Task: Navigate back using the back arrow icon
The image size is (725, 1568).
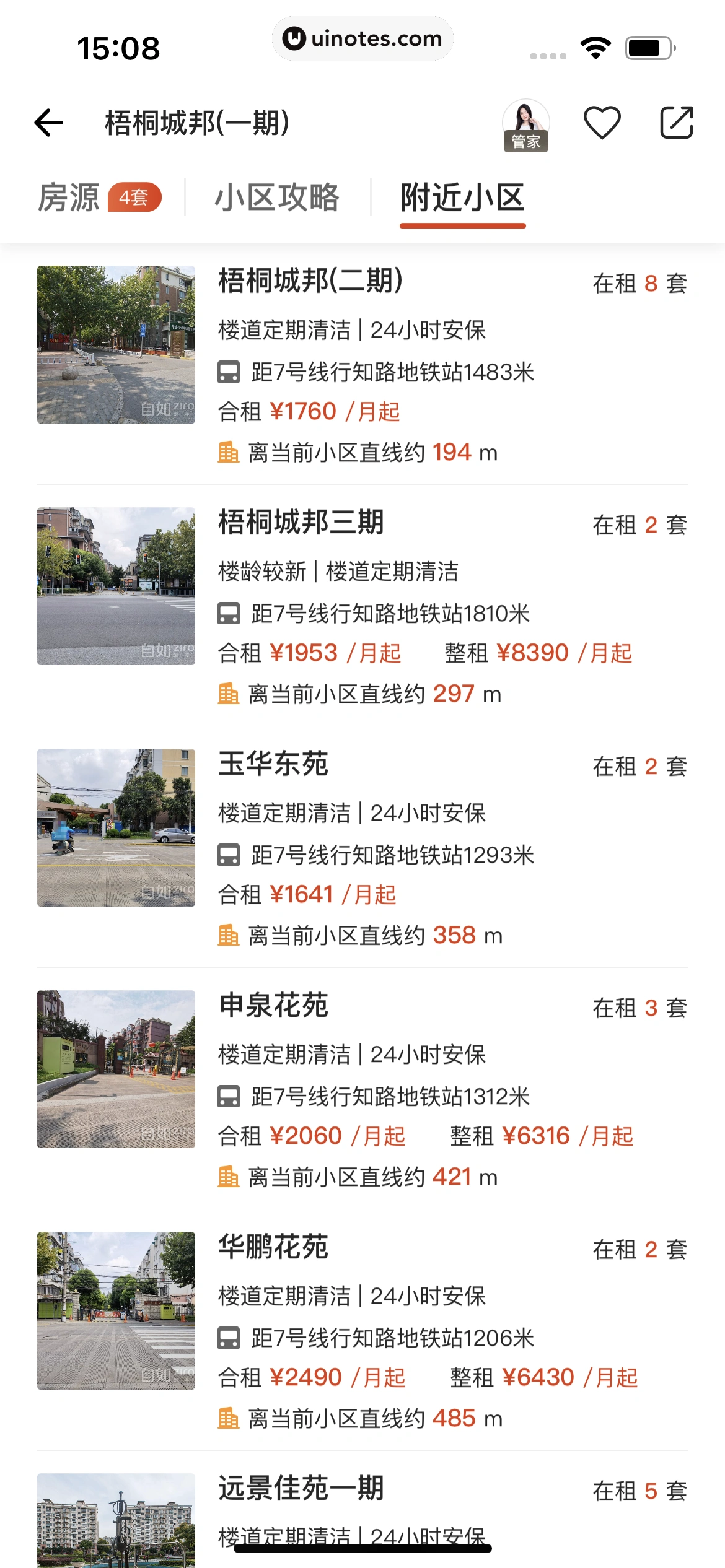Action: 48,122
